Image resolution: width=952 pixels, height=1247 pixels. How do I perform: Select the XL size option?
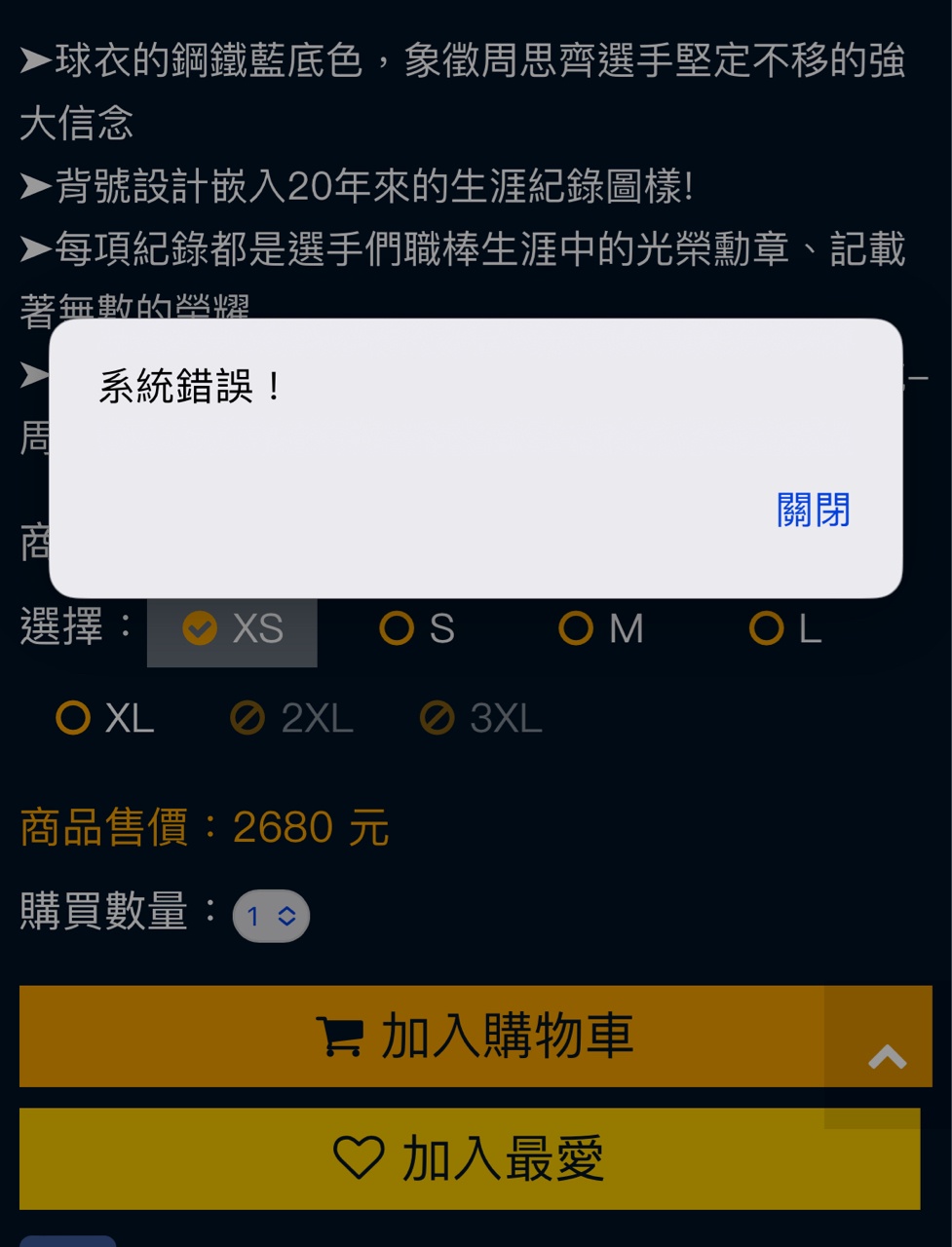[105, 719]
